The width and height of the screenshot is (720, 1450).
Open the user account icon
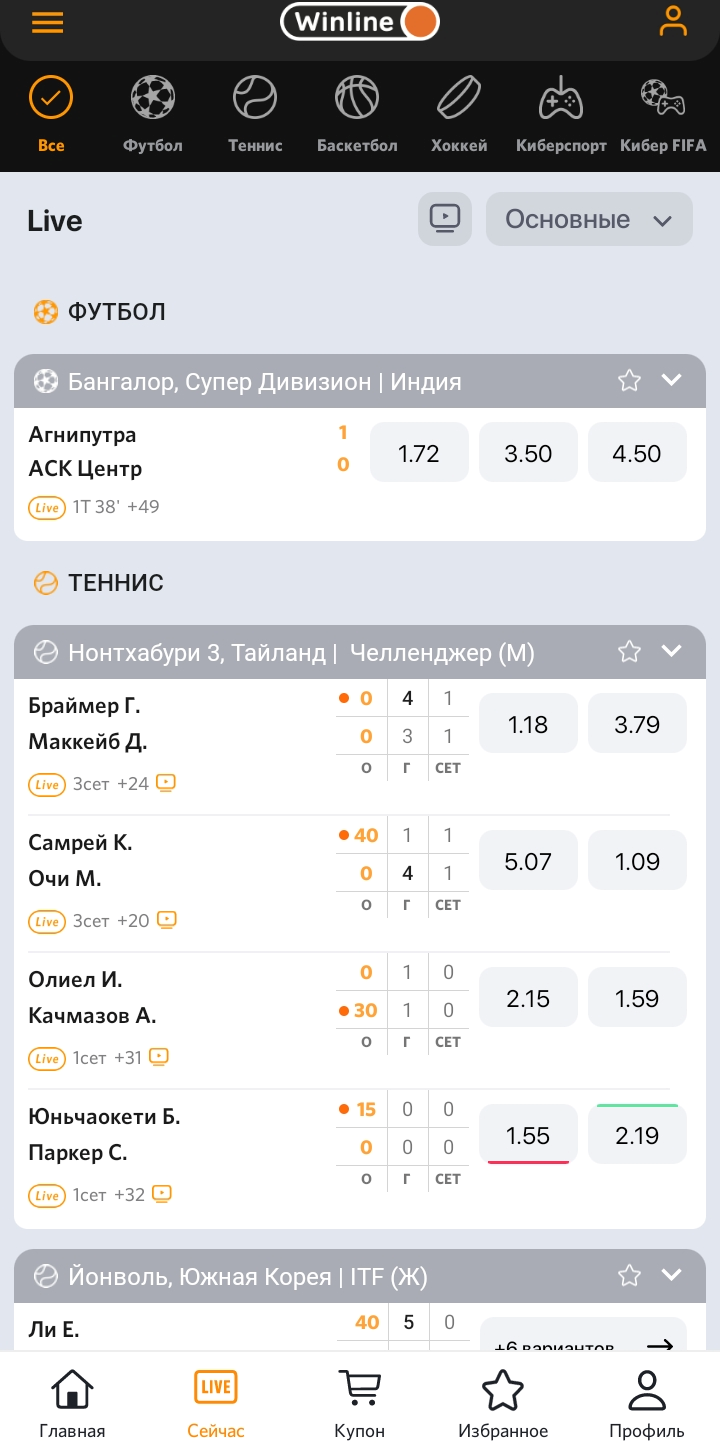[673, 22]
